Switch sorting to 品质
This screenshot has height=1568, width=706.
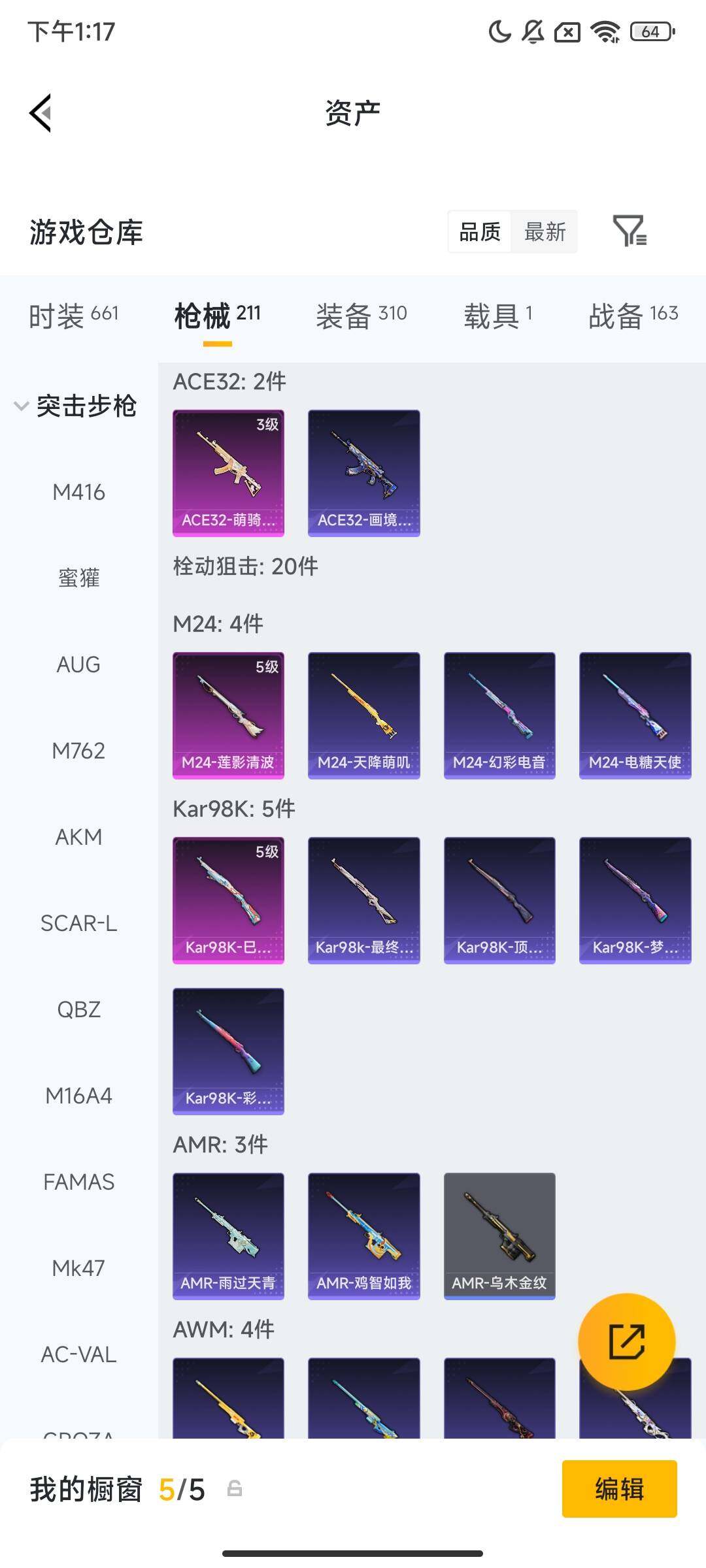pyautogui.click(x=481, y=232)
